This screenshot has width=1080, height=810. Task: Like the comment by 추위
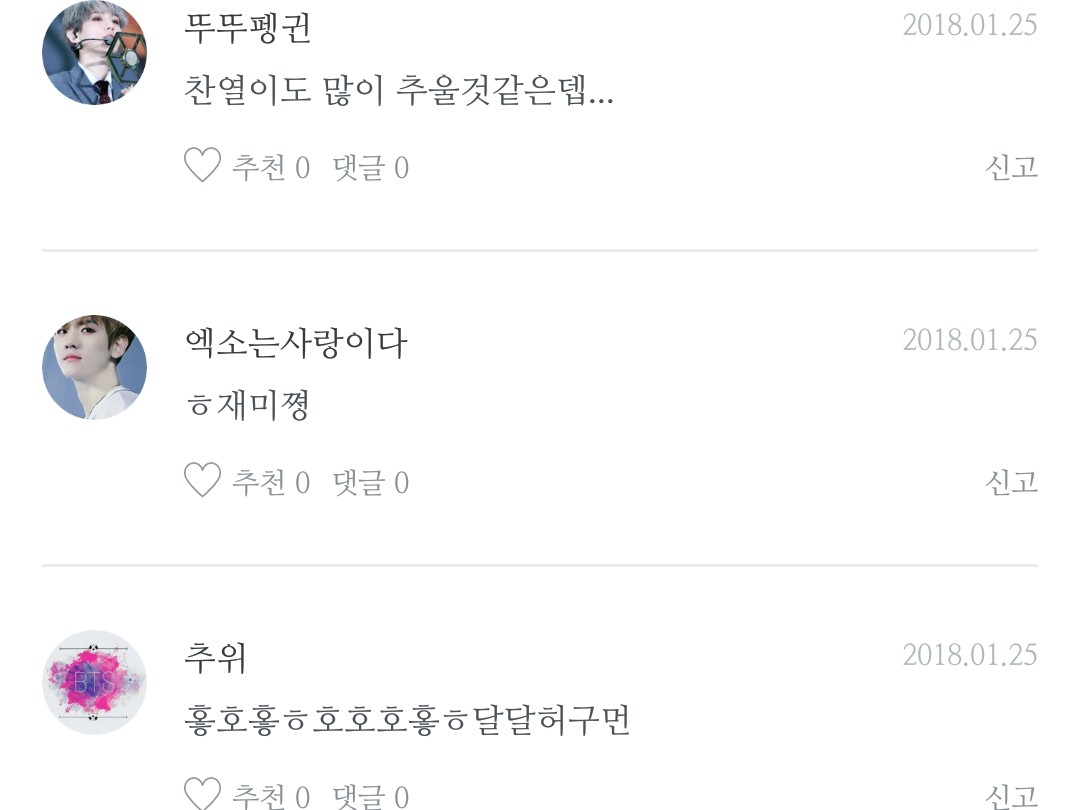tap(202, 795)
